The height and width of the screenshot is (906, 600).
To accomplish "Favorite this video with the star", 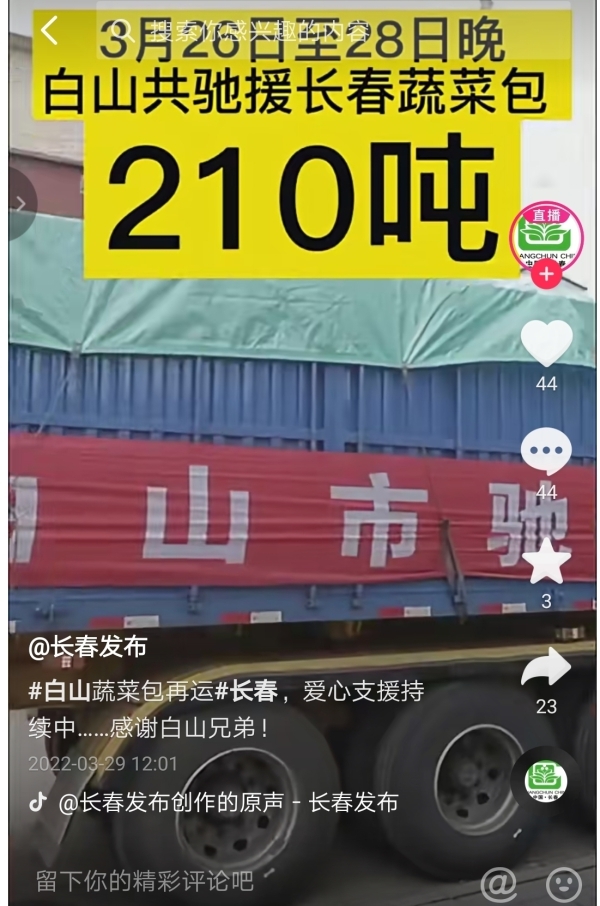I will point(546,561).
